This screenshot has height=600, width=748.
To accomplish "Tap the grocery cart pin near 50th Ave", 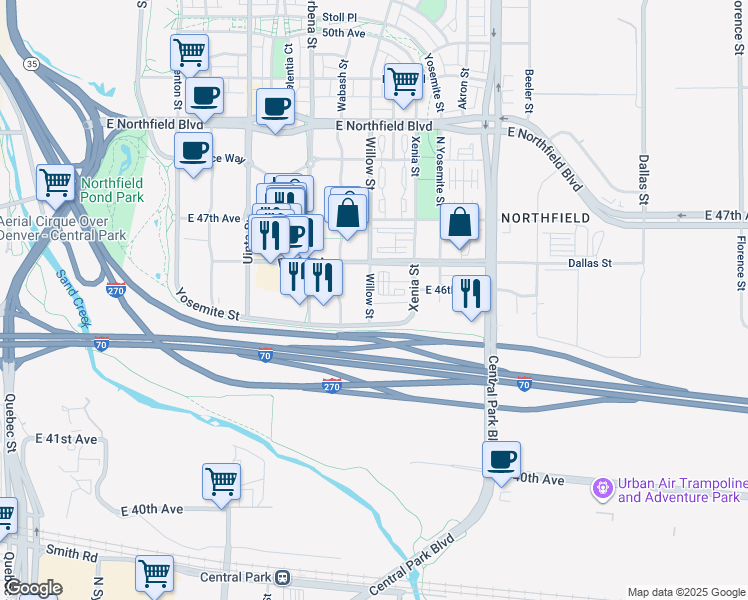I will (189, 52).
